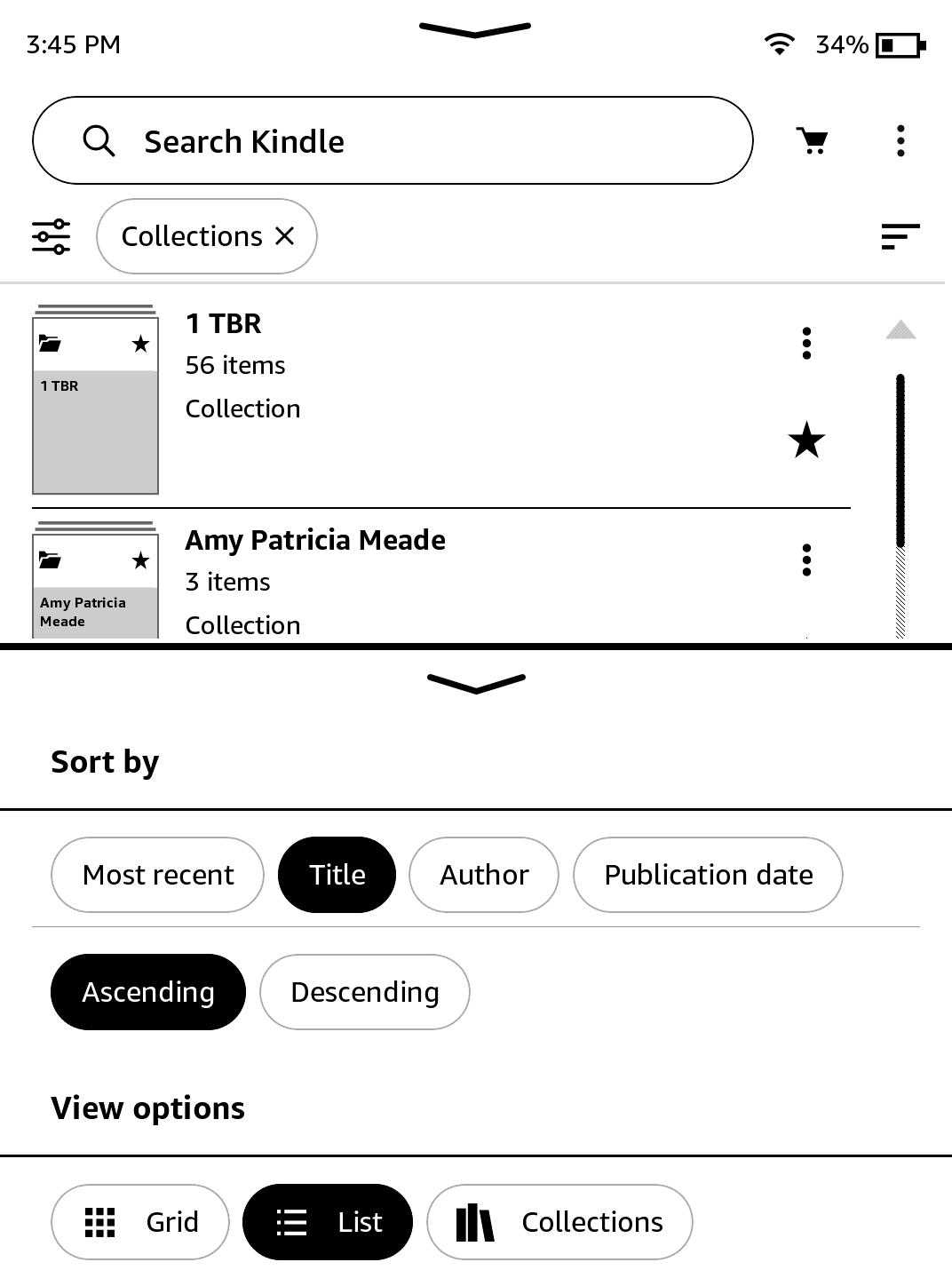Image resolution: width=952 pixels, height=1286 pixels.
Task: Sort by Publication date
Action: tap(708, 875)
